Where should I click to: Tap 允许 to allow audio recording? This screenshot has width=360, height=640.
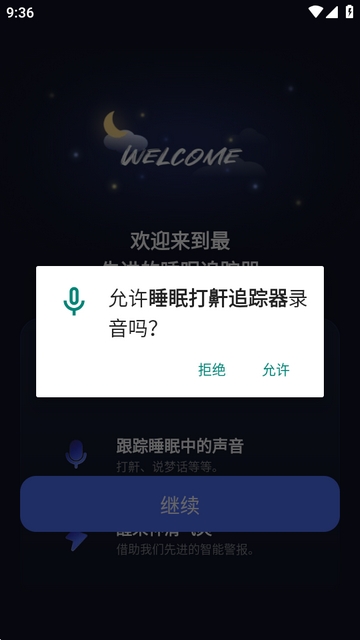click(x=276, y=370)
